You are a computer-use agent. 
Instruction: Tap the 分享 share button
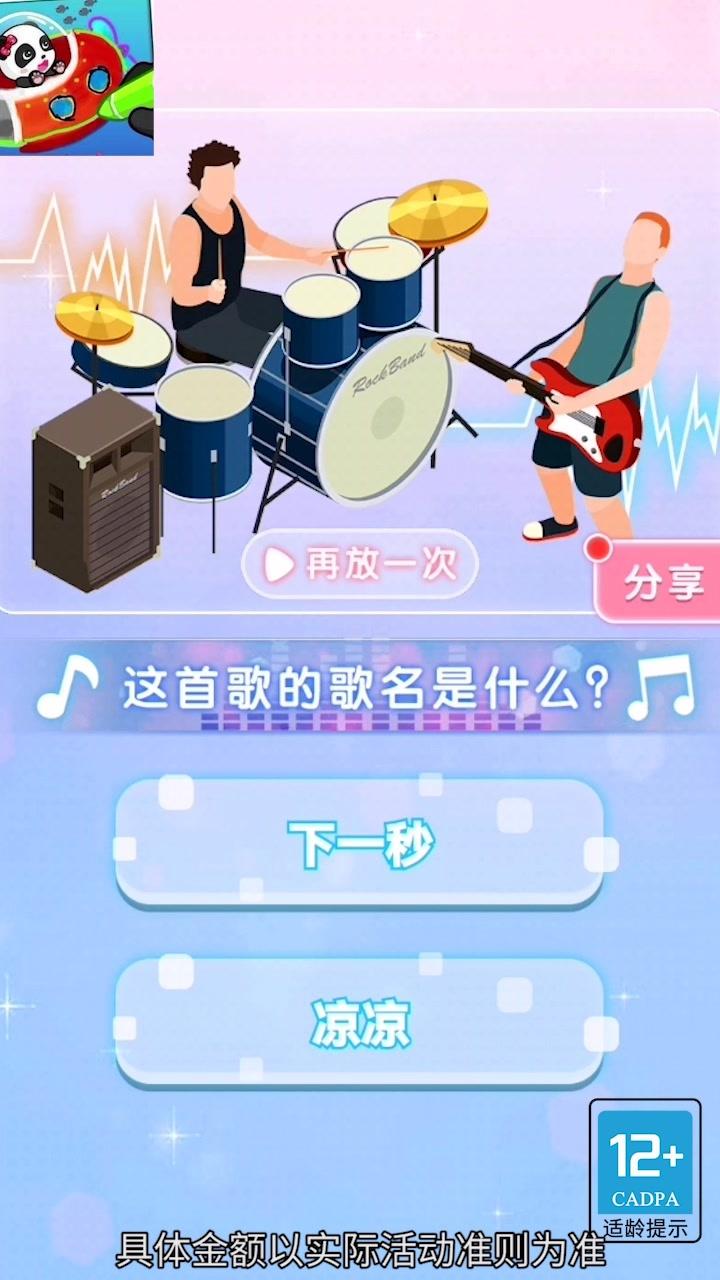660,583
